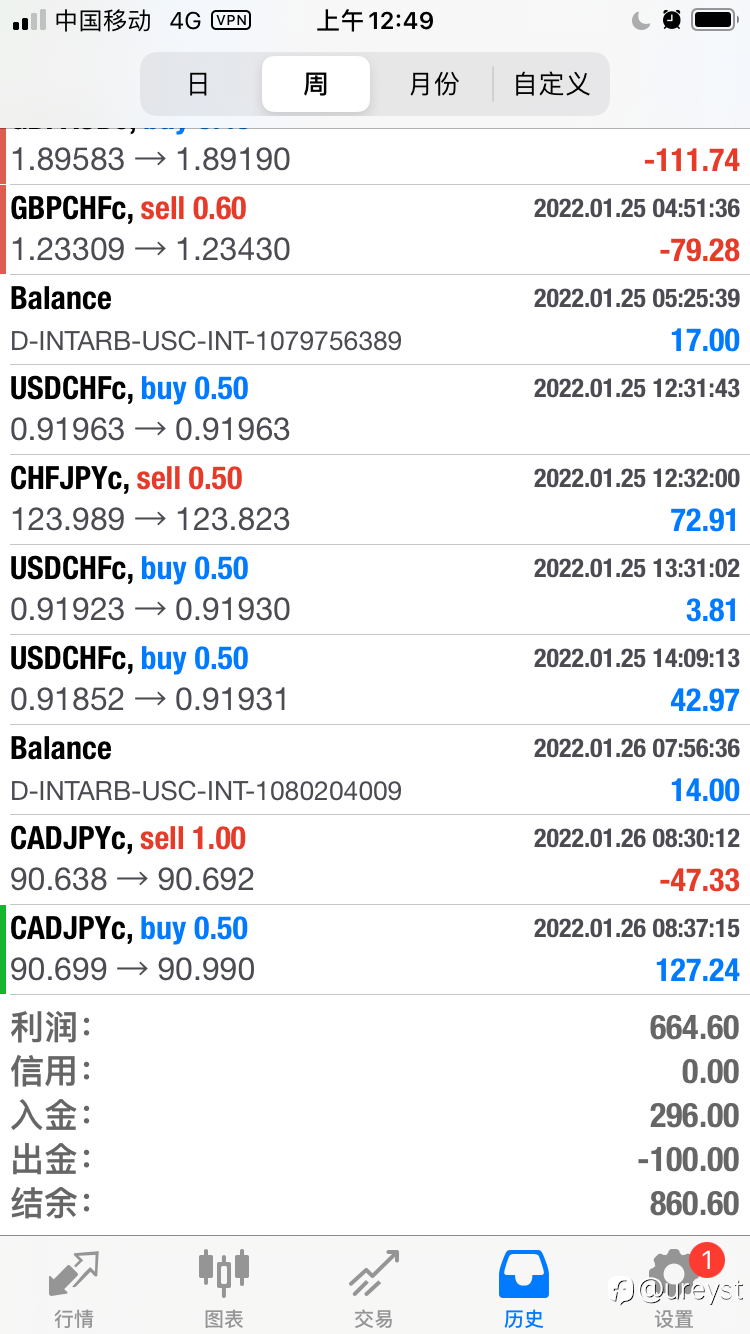Expand the USDCHFc trade from 12:31:43
750x1334 pixels.
pyautogui.click(x=375, y=410)
